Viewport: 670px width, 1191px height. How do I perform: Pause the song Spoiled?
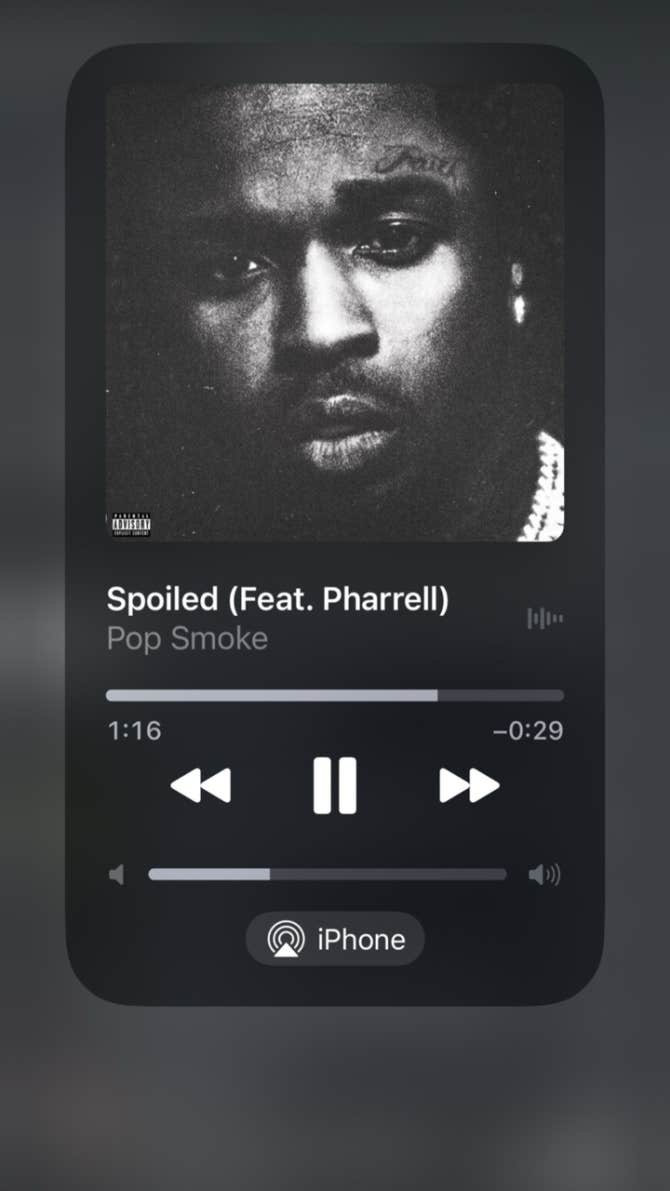pyautogui.click(x=334, y=785)
